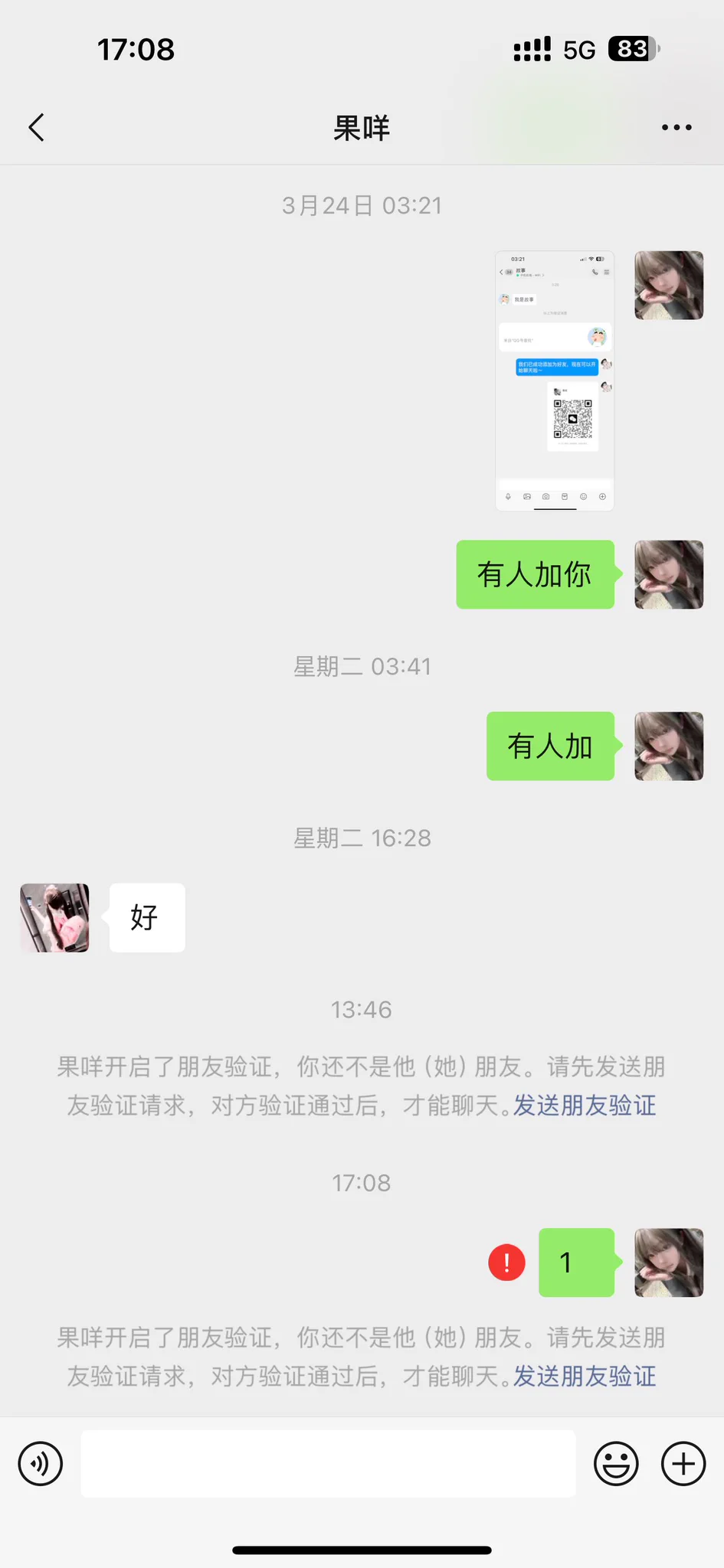Tap the 发送朋友验证 link under 13:46
The height and width of the screenshot is (1568, 724).
(585, 1105)
